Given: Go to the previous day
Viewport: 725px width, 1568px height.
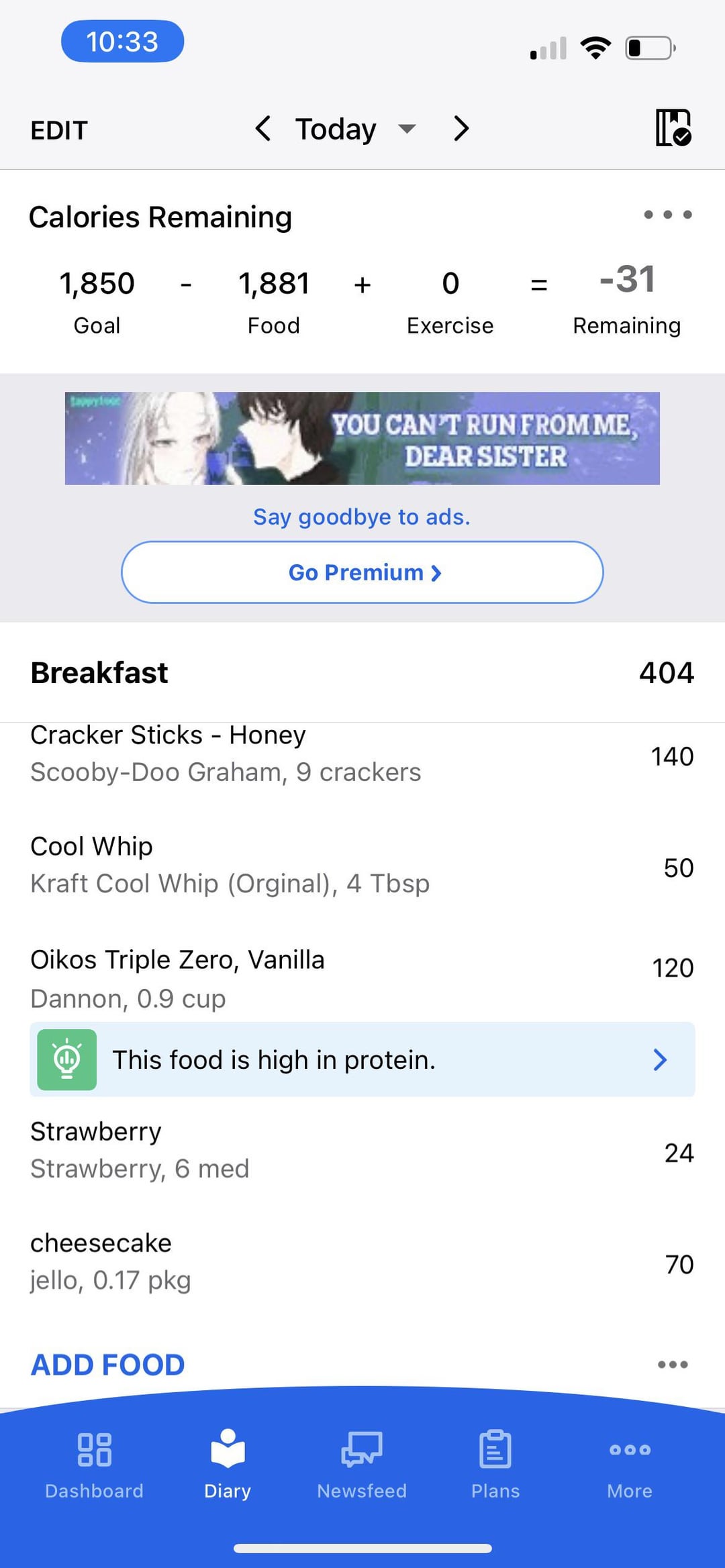Looking at the screenshot, I should [x=262, y=128].
